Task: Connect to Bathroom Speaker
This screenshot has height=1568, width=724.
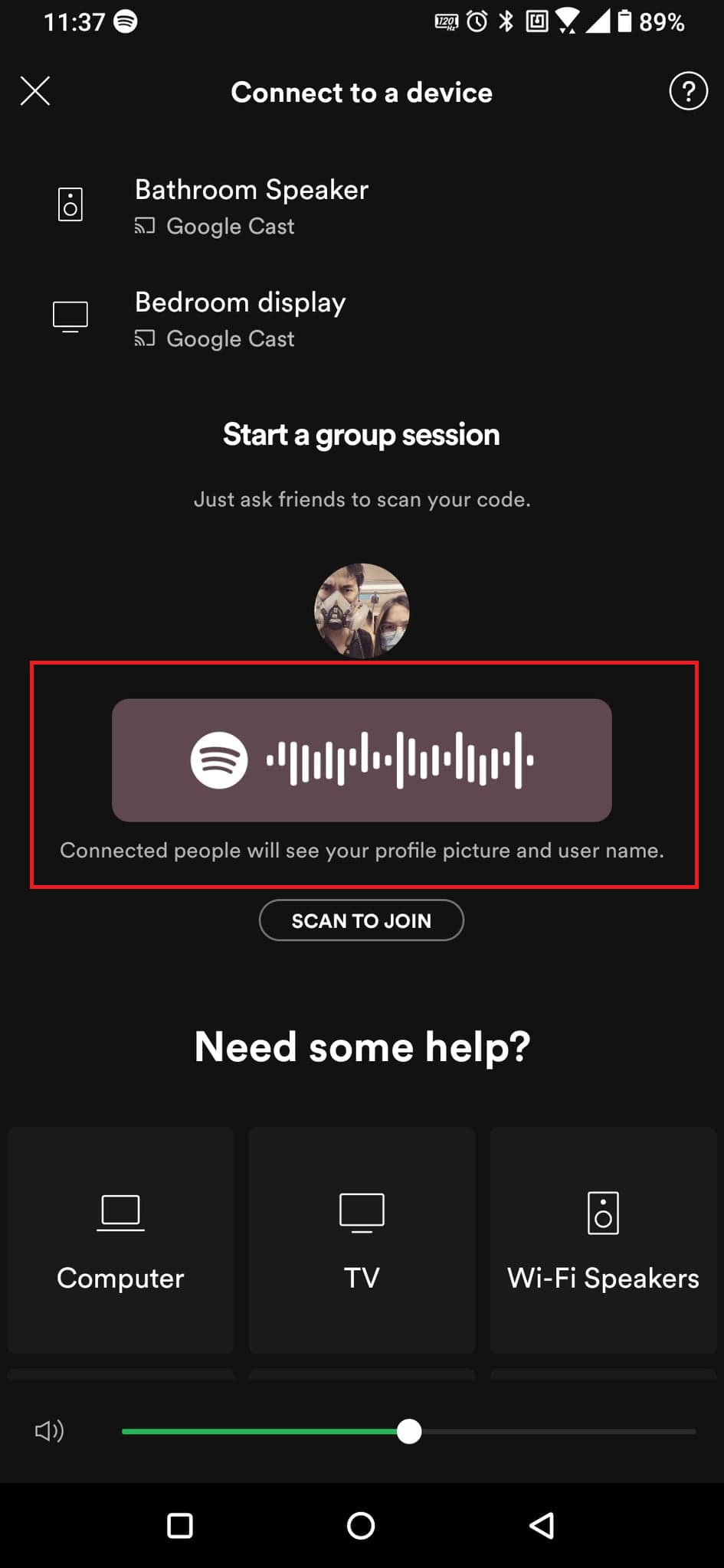Action: coord(251,205)
